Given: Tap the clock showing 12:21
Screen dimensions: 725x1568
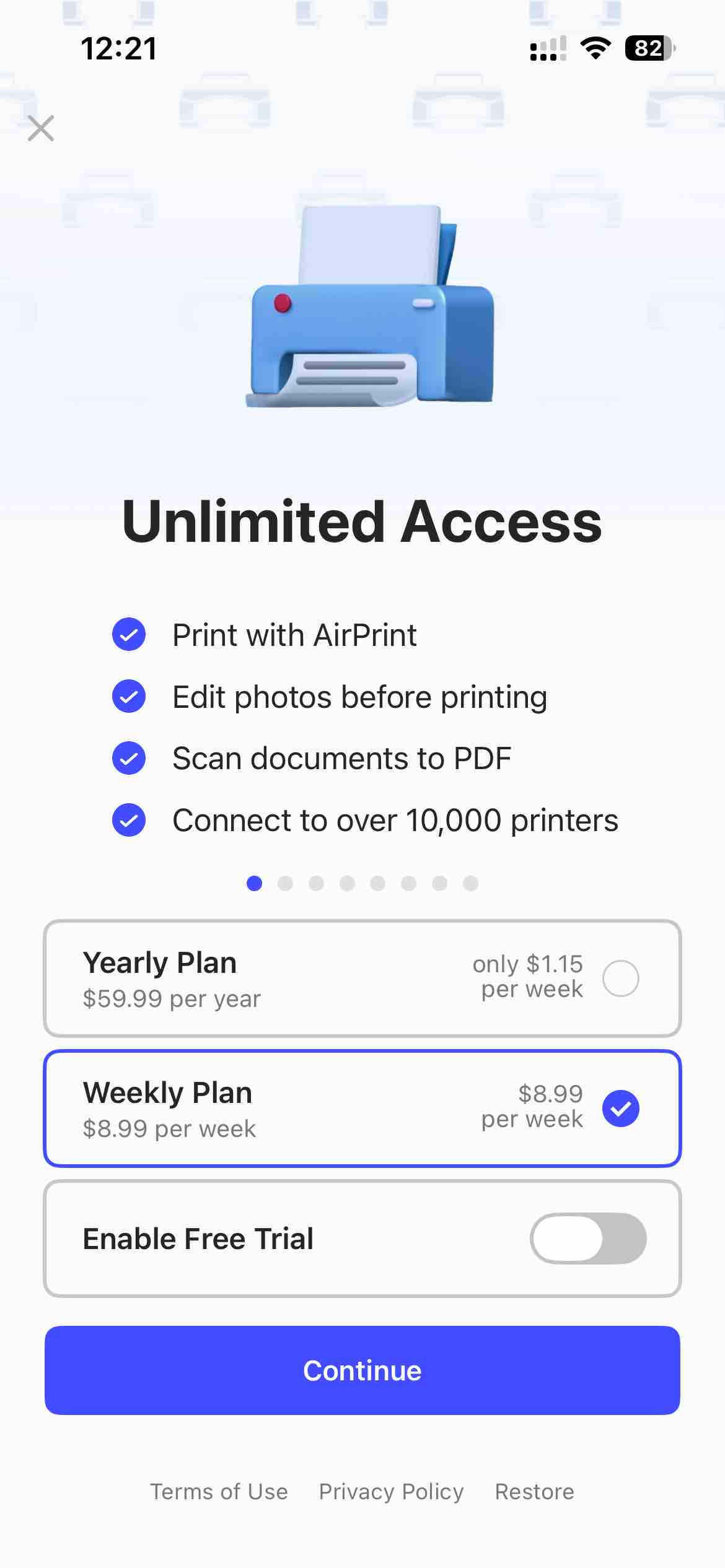Looking at the screenshot, I should coord(120,48).
